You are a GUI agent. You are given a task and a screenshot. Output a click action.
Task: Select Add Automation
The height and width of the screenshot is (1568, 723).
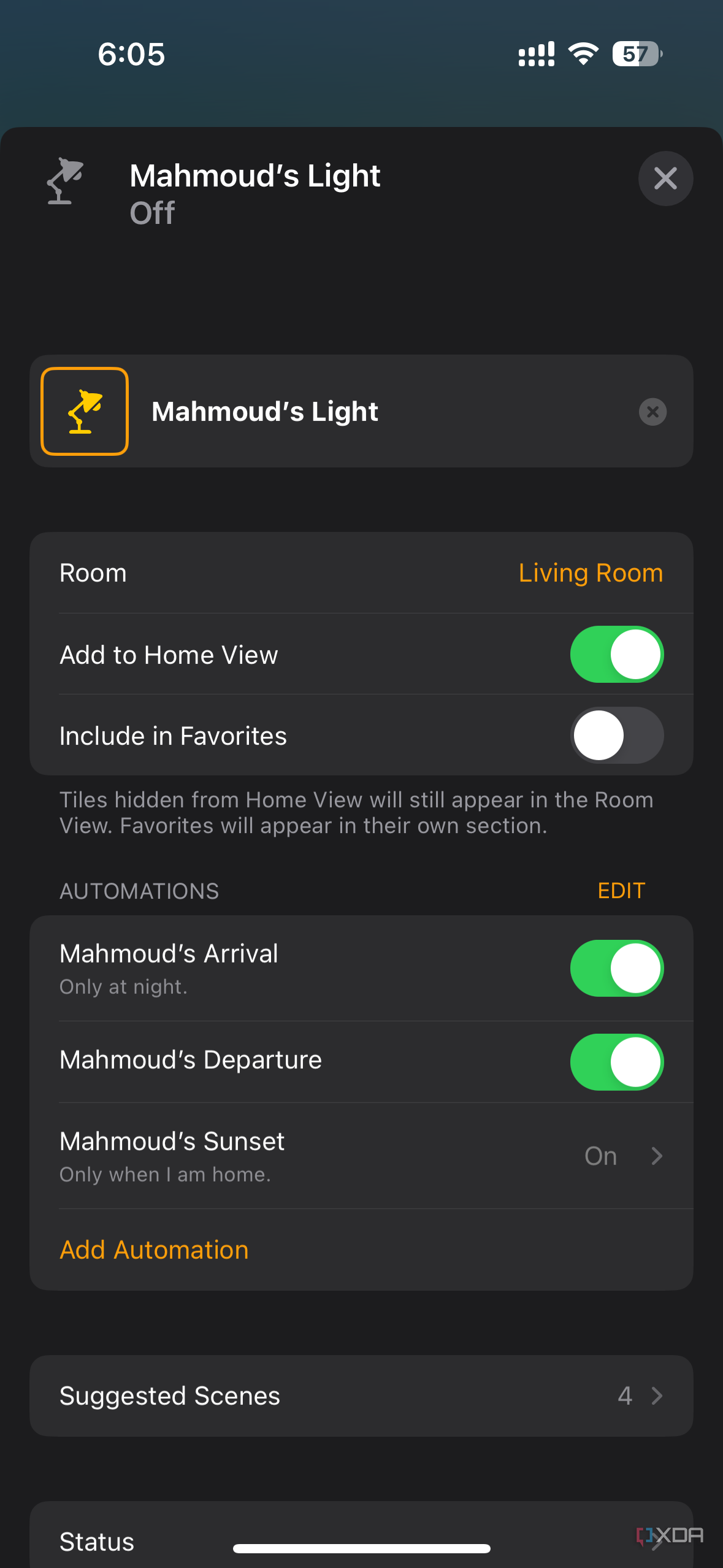(x=153, y=1250)
